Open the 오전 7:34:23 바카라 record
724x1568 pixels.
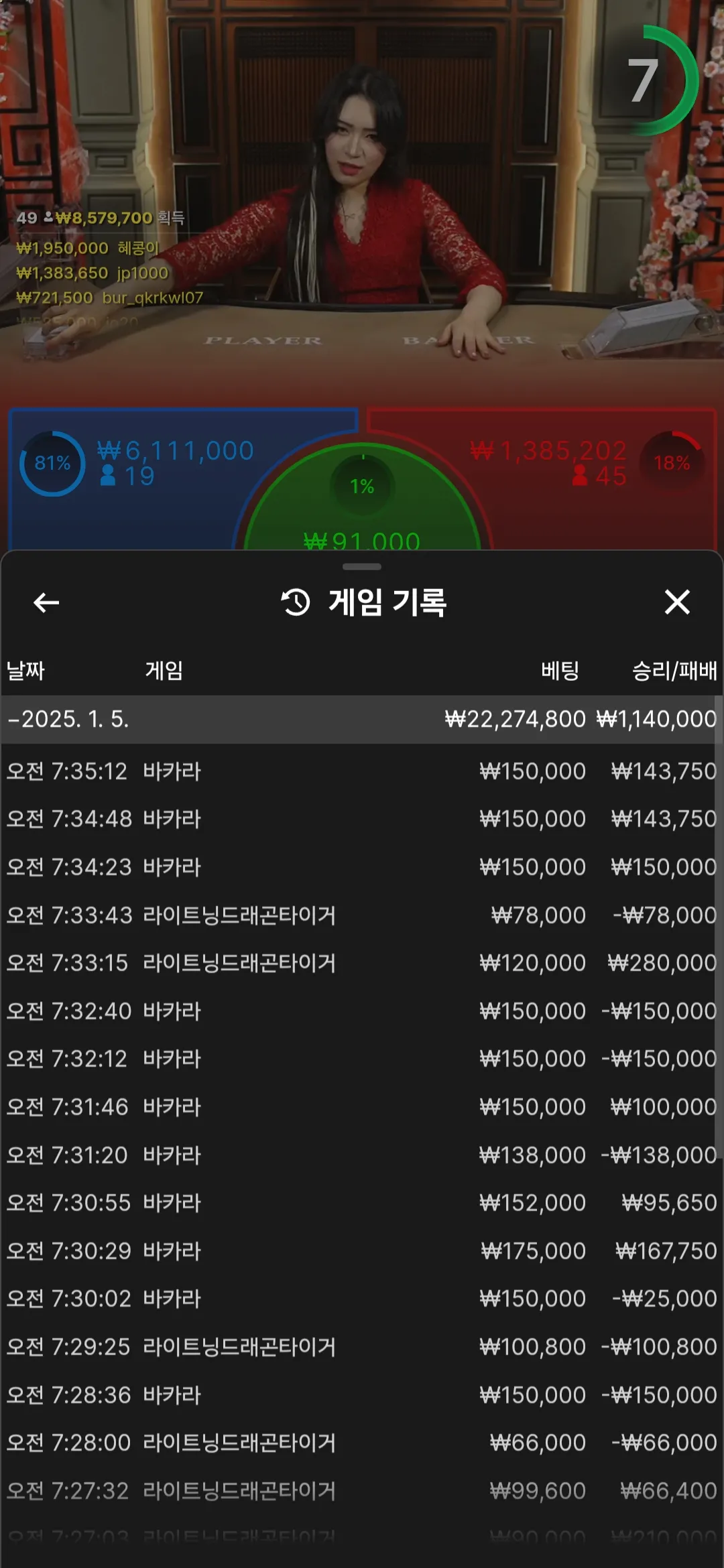click(x=361, y=867)
